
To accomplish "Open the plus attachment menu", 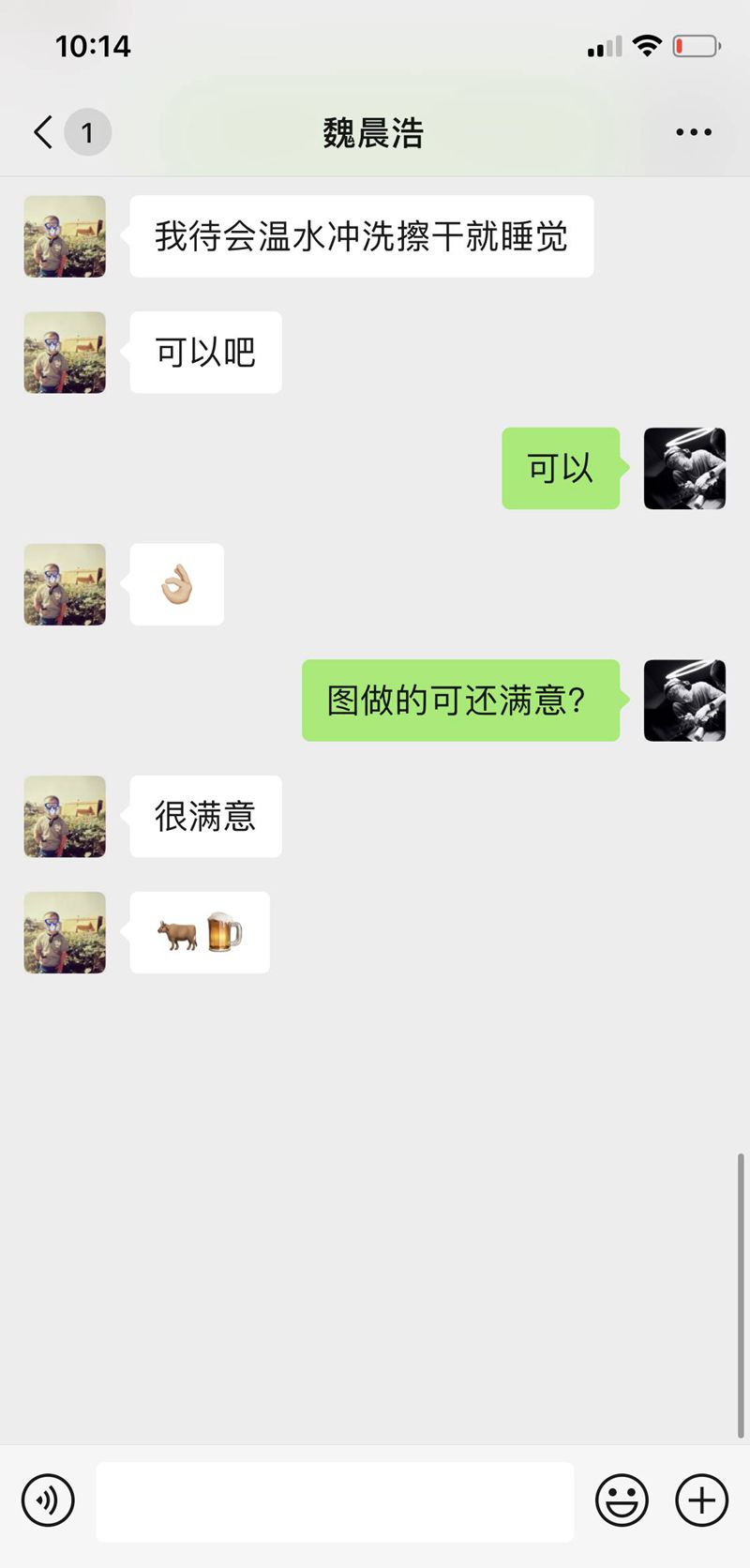I will coord(701,1500).
